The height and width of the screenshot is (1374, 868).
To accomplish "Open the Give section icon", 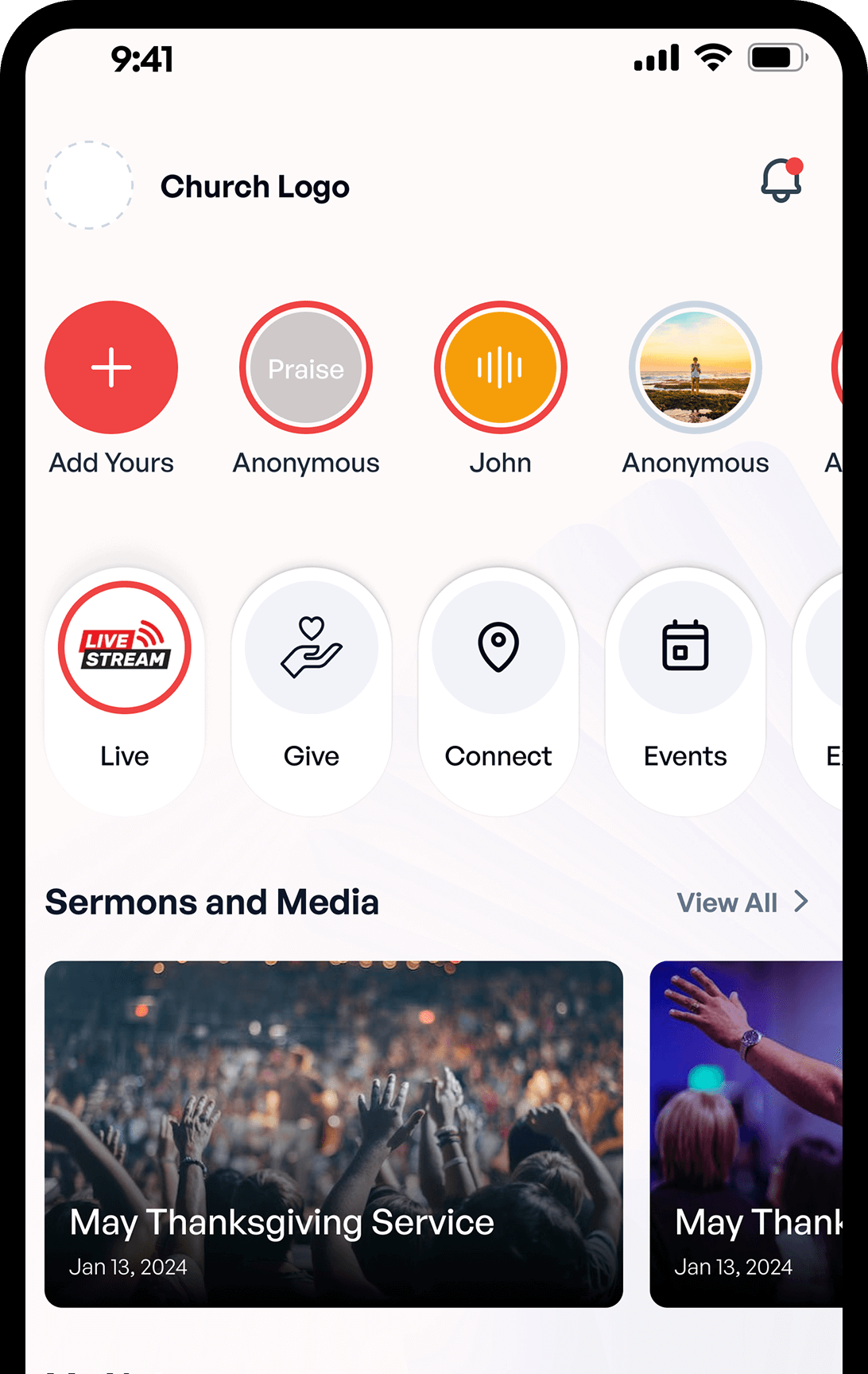I will [x=312, y=648].
